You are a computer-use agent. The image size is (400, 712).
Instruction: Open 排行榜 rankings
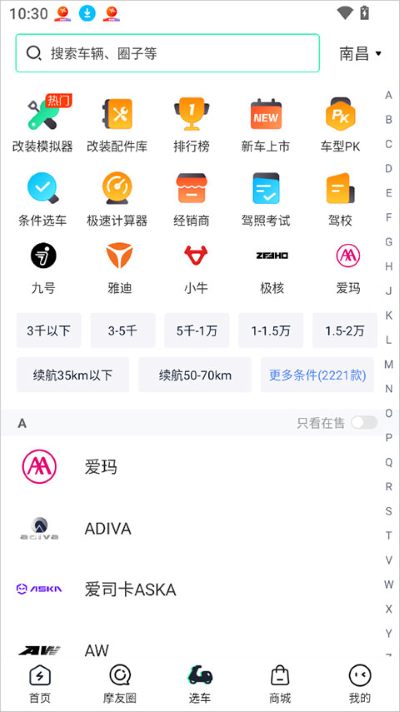click(191, 124)
